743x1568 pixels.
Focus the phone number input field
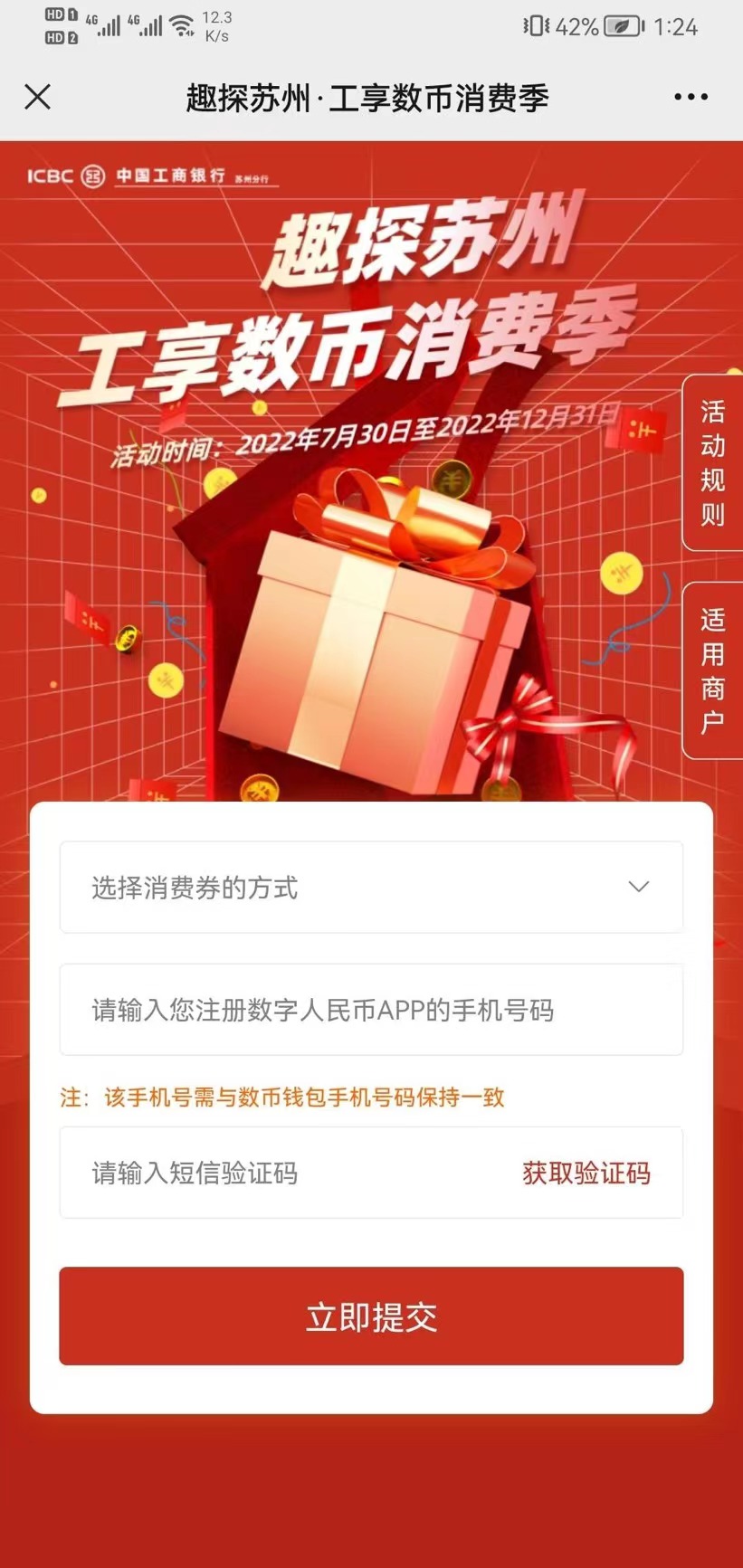click(371, 1010)
